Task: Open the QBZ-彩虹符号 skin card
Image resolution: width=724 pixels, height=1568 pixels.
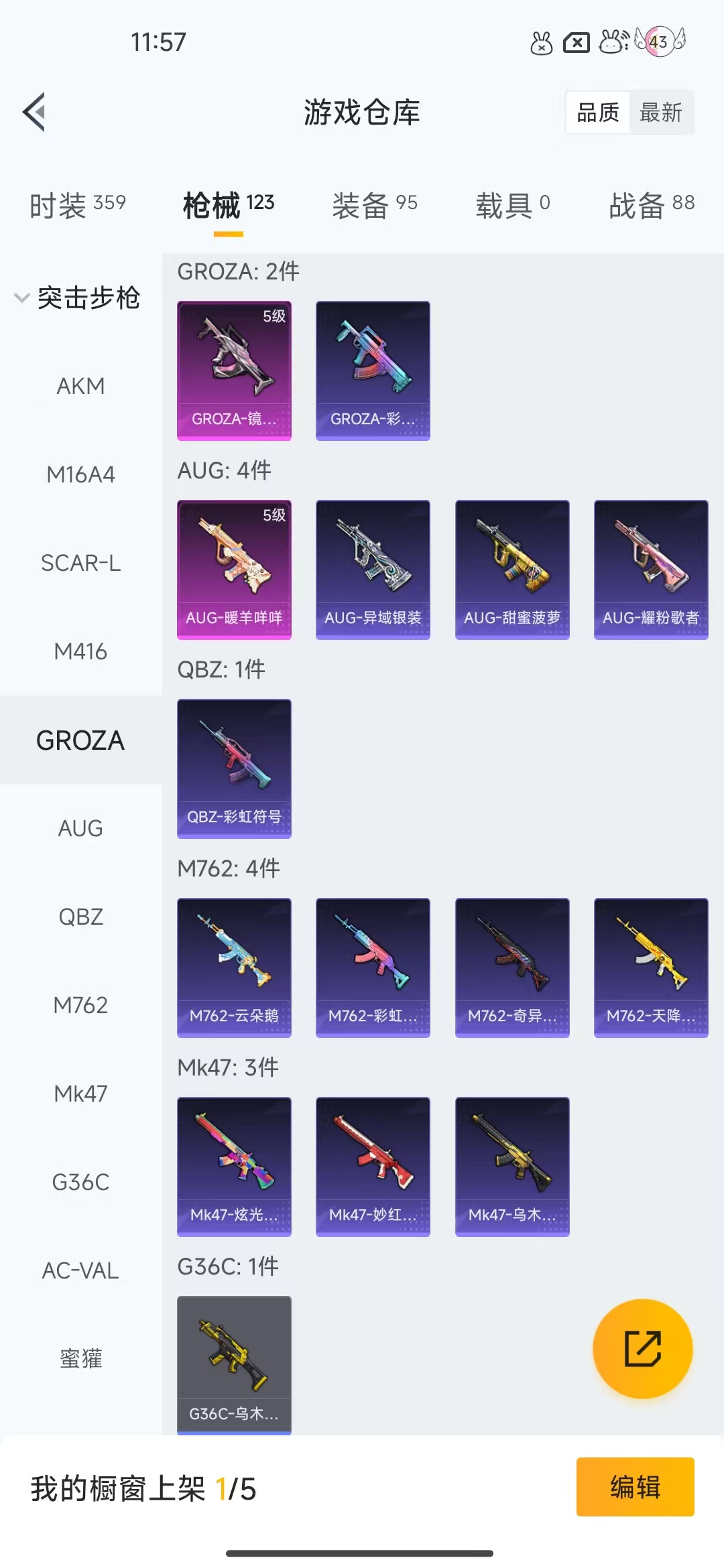Action: 234,769
